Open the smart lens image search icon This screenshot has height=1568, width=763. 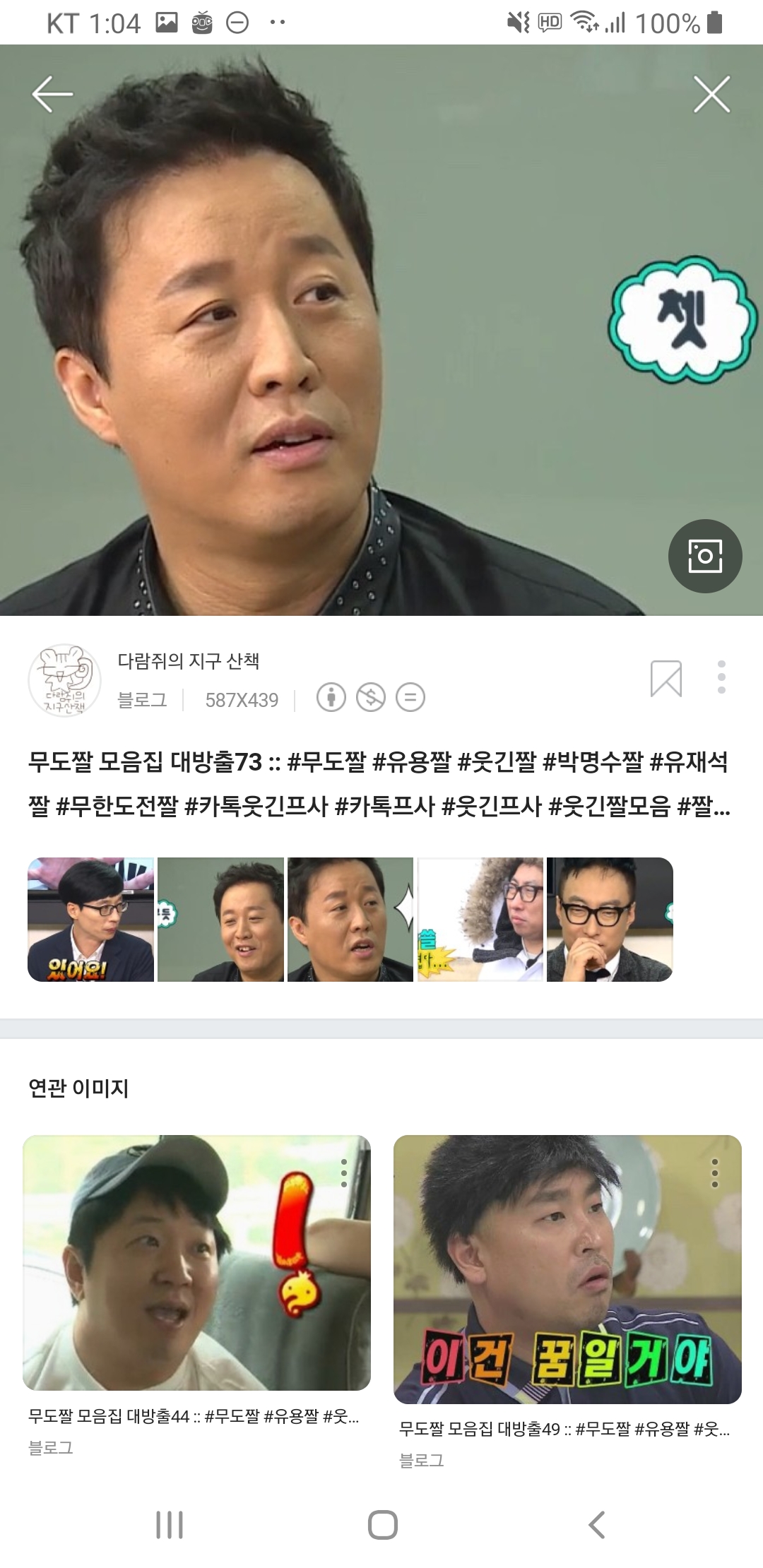point(704,556)
